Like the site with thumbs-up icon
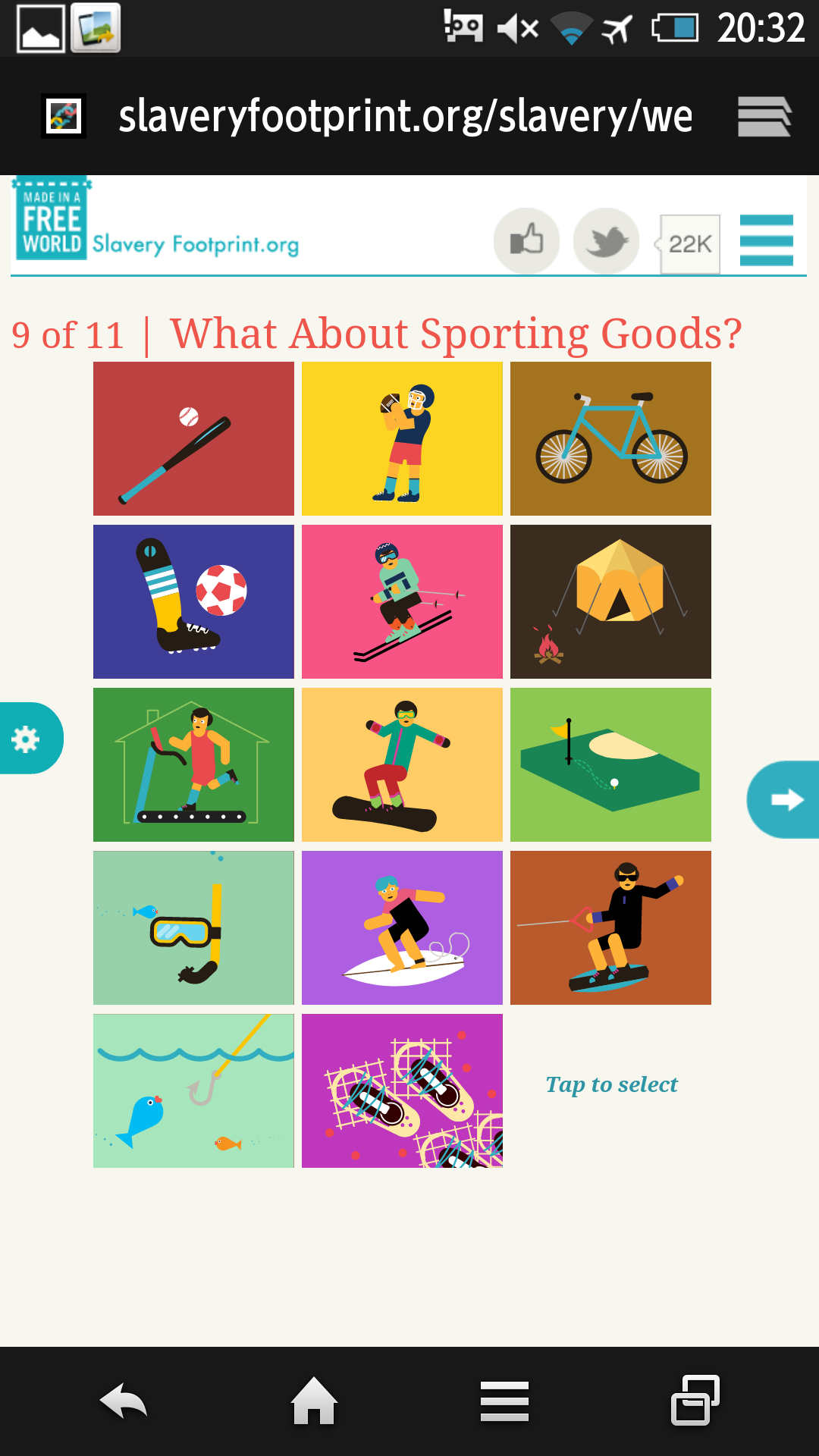 [x=526, y=241]
